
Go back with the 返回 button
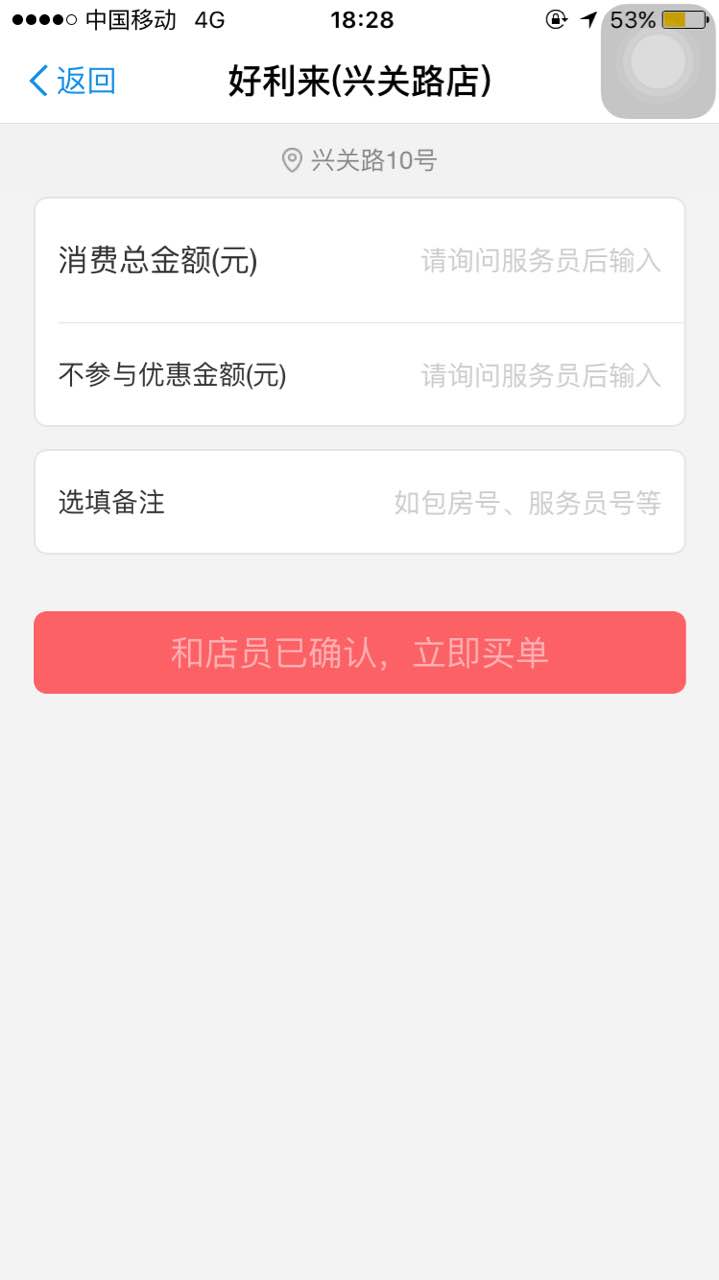coord(72,81)
